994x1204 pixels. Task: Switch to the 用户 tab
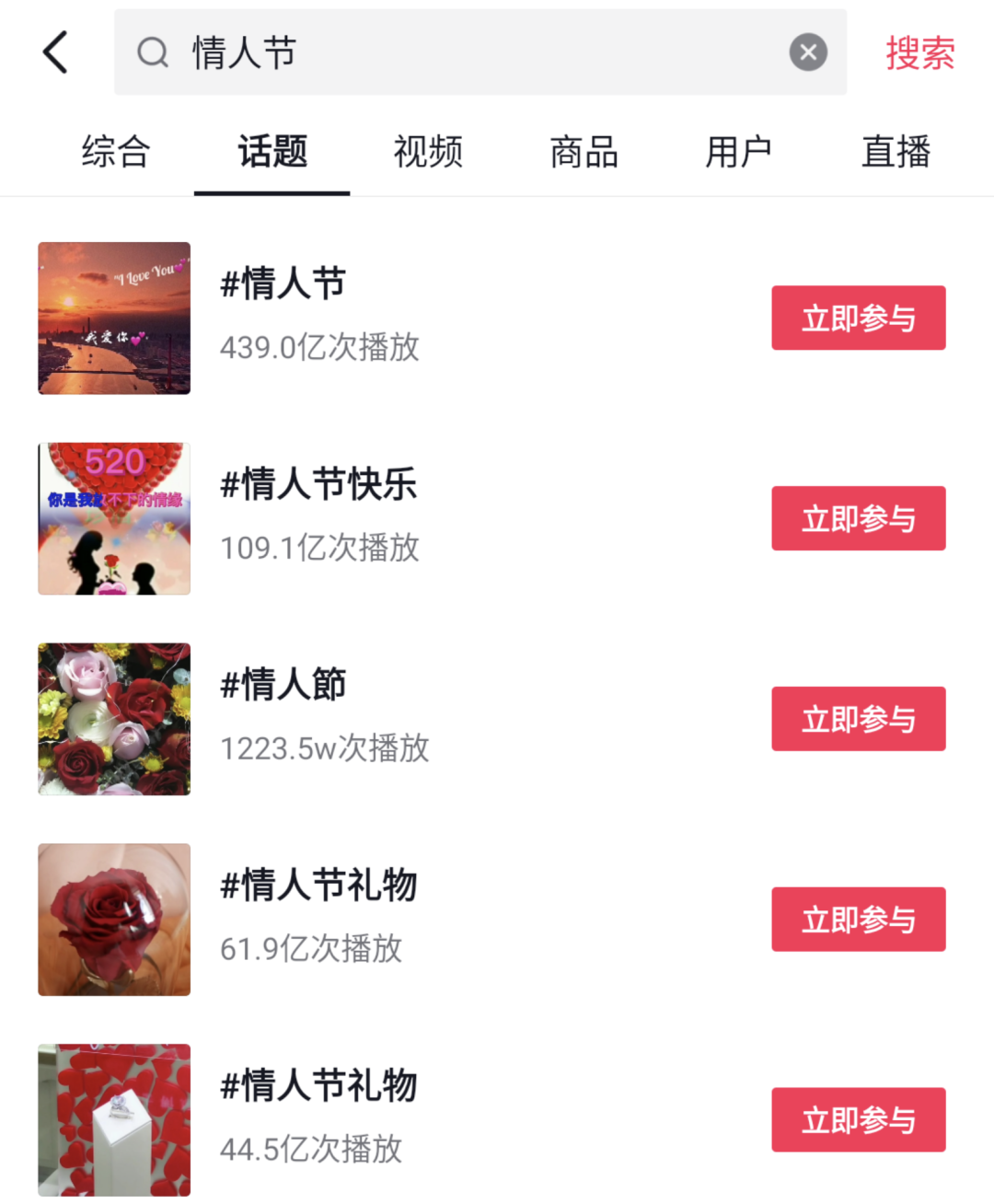[739, 152]
